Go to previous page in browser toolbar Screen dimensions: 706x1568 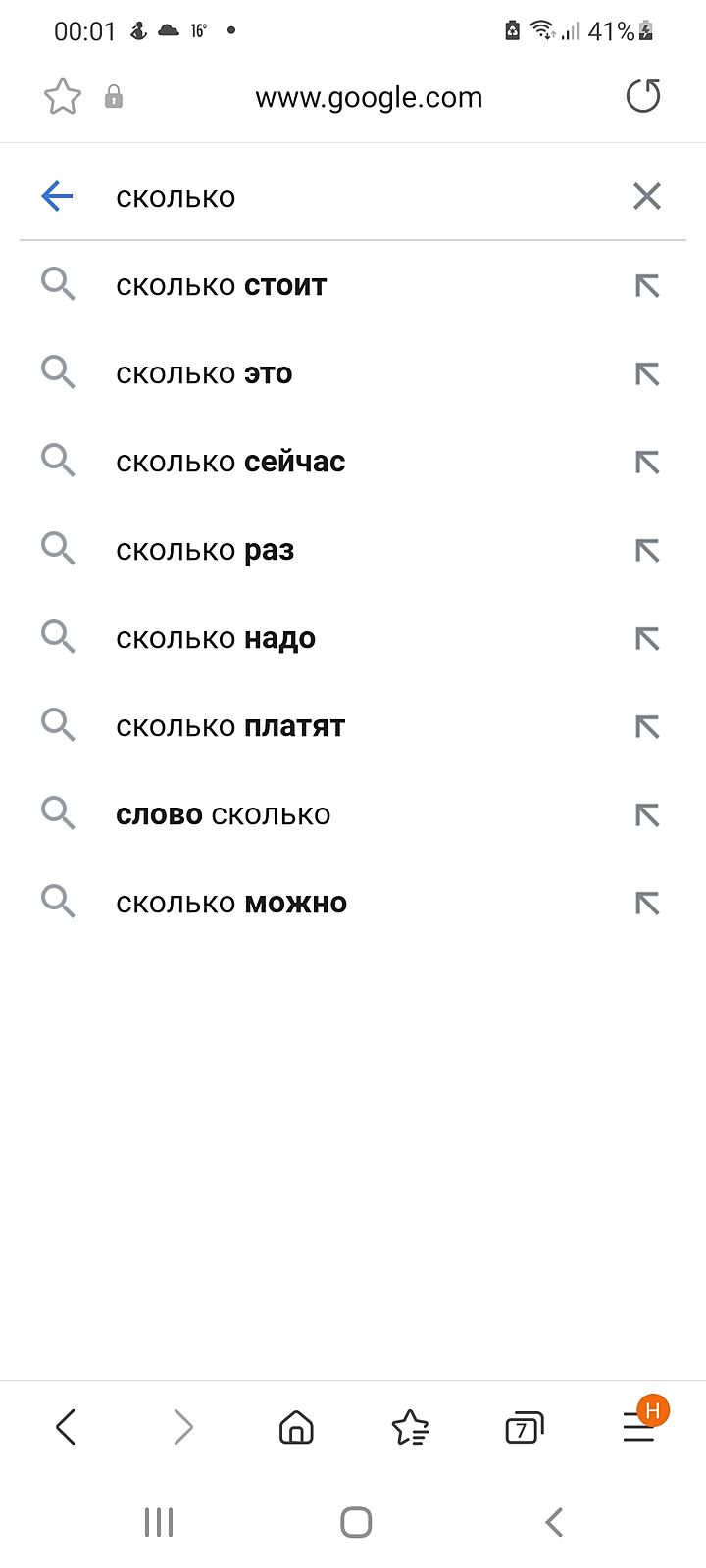(x=66, y=1428)
